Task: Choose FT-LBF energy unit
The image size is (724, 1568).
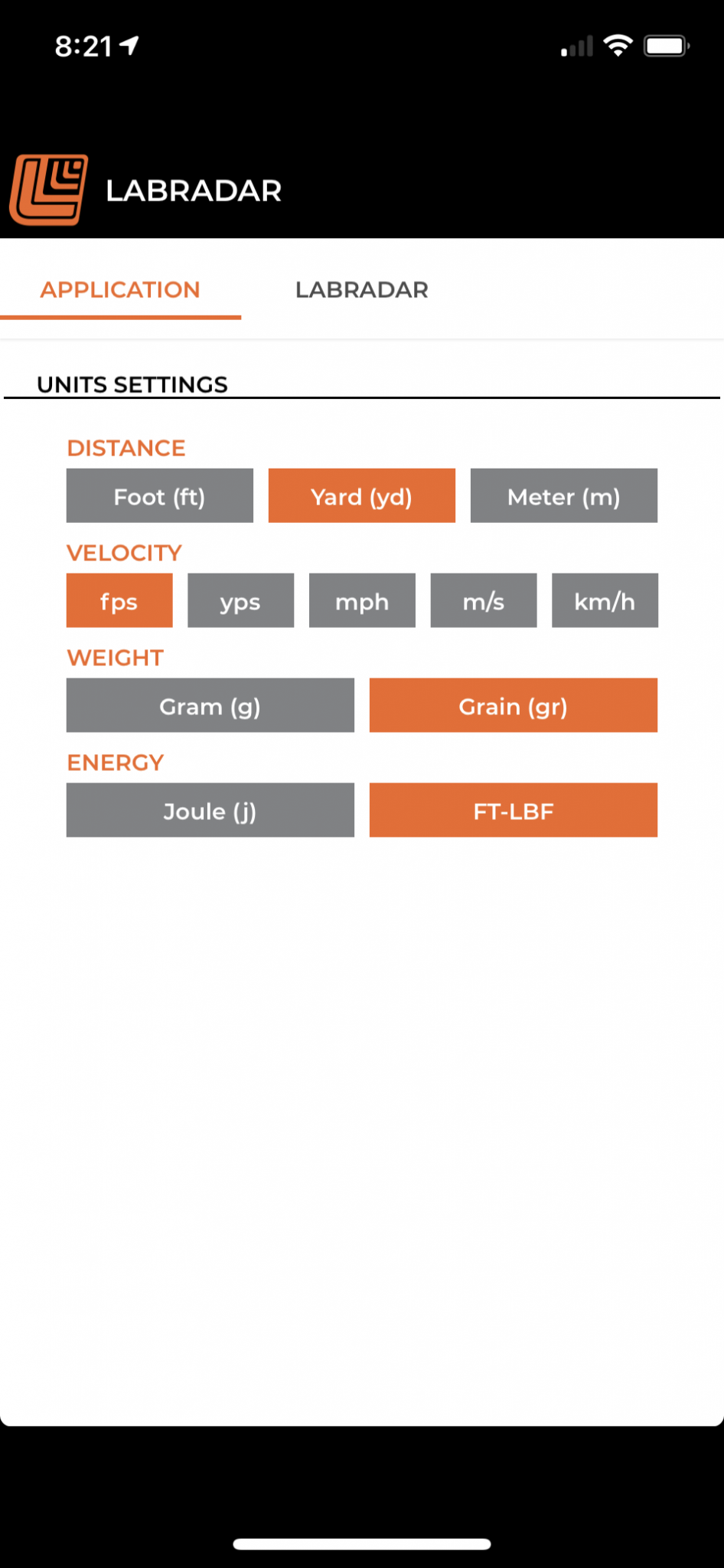Action: click(514, 811)
